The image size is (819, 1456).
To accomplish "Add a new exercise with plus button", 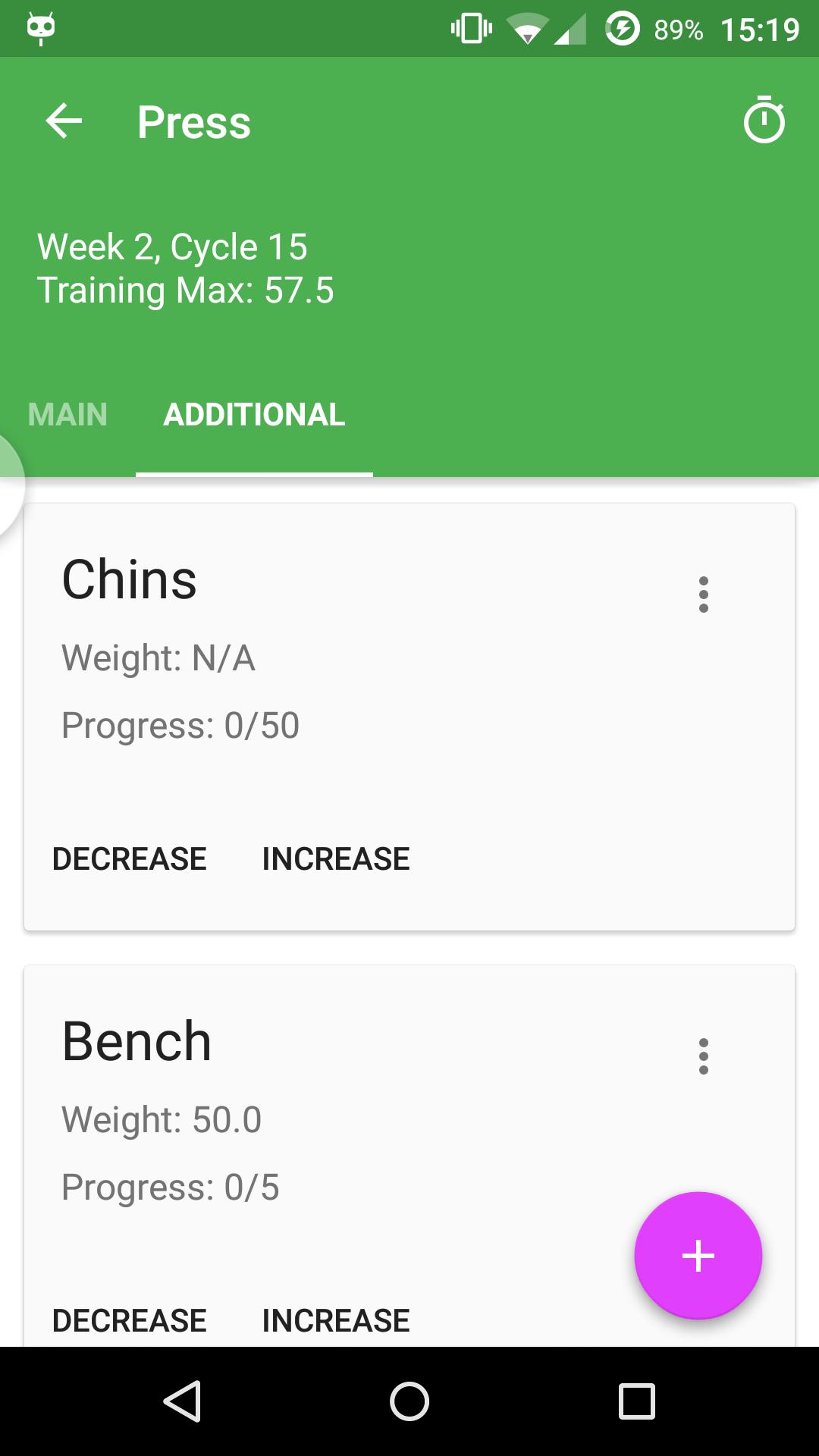I will [698, 1256].
